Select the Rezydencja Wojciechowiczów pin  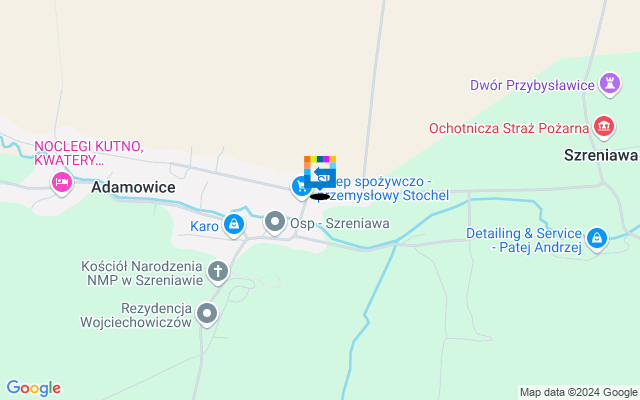pyautogui.click(x=207, y=314)
